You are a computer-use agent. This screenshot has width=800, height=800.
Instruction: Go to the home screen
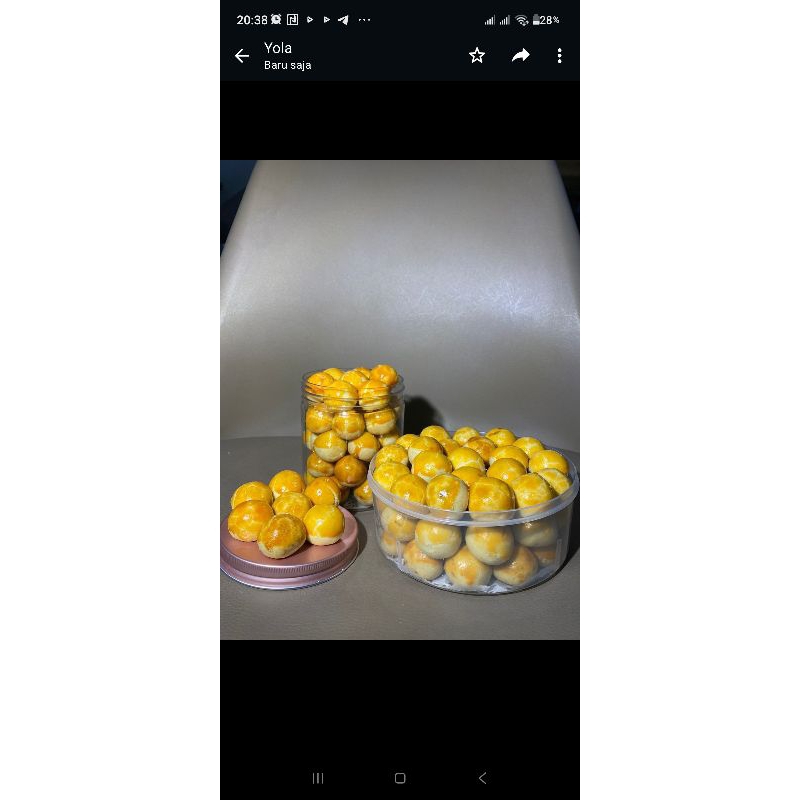(400, 778)
